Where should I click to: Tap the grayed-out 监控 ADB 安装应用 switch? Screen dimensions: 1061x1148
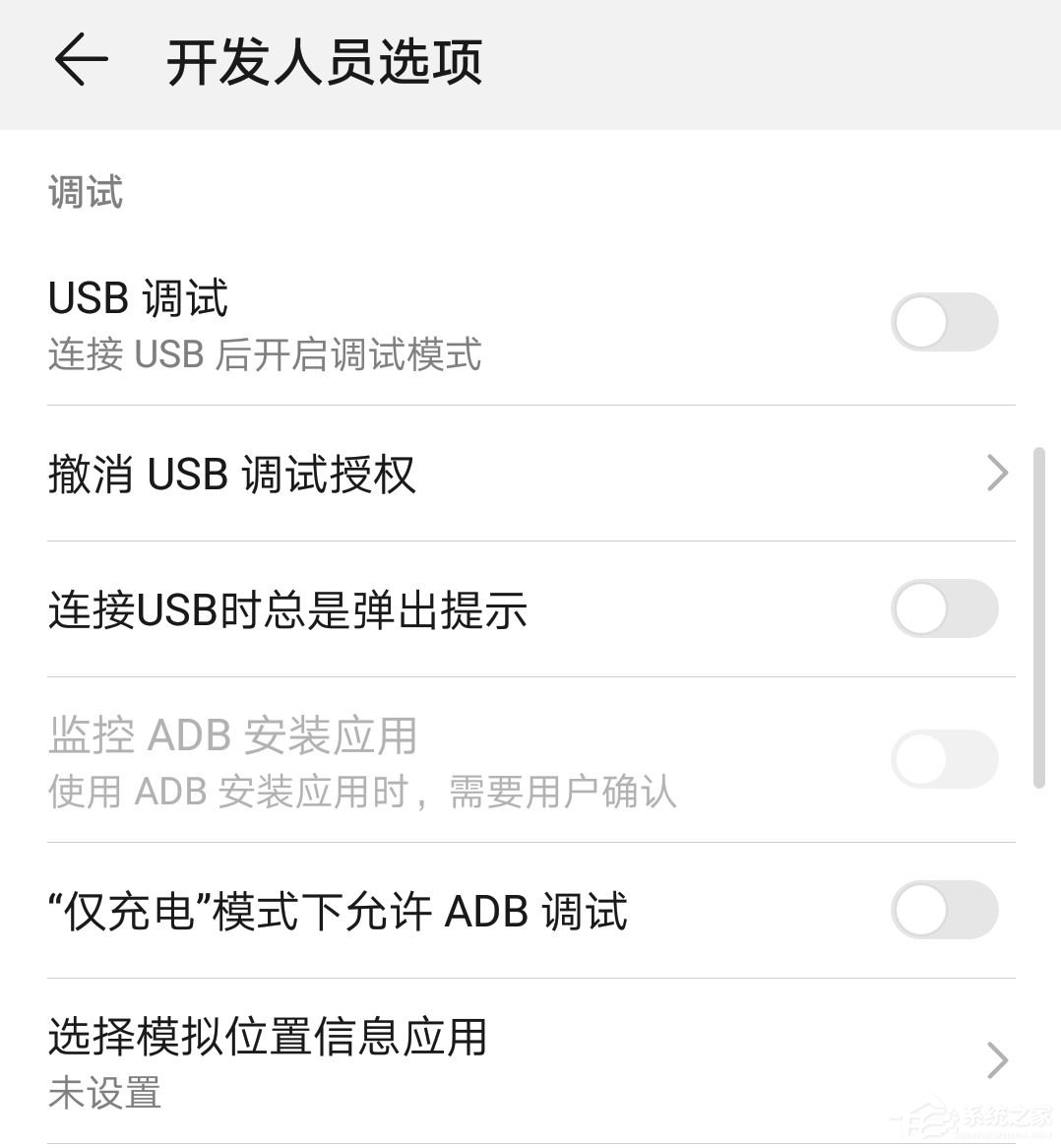(x=946, y=759)
